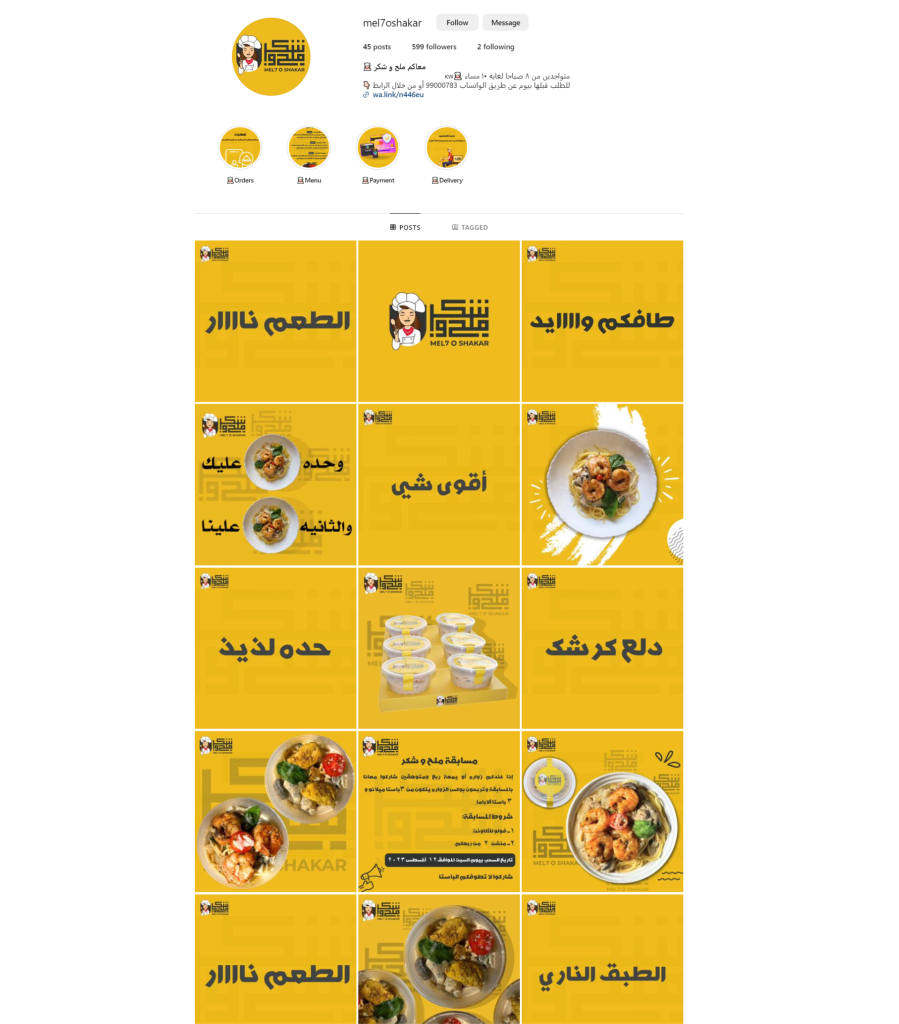
Task: Open the Menu story highlight
Action: point(309,148)
